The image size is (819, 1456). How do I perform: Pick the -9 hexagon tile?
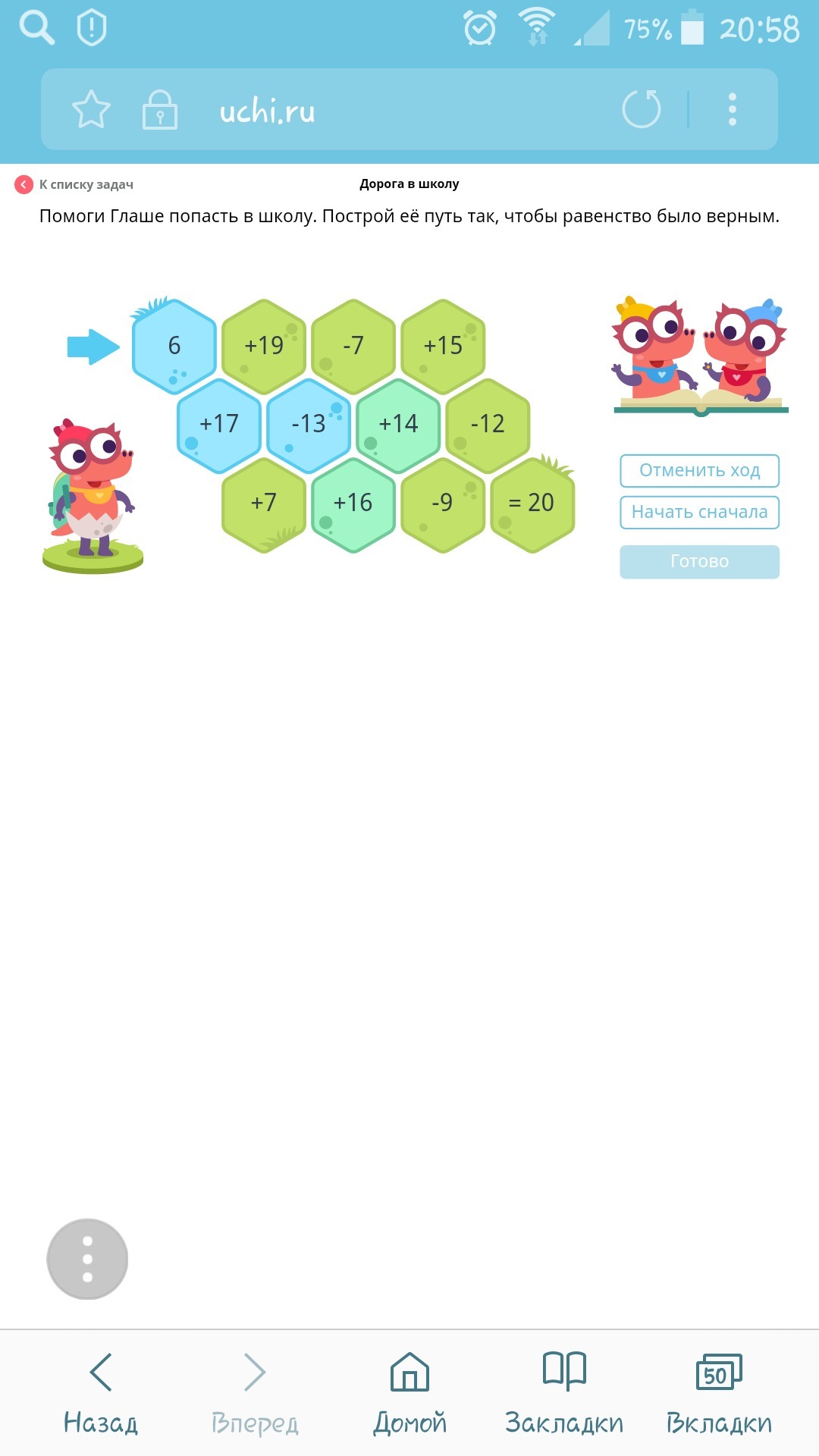pos(443,503)
